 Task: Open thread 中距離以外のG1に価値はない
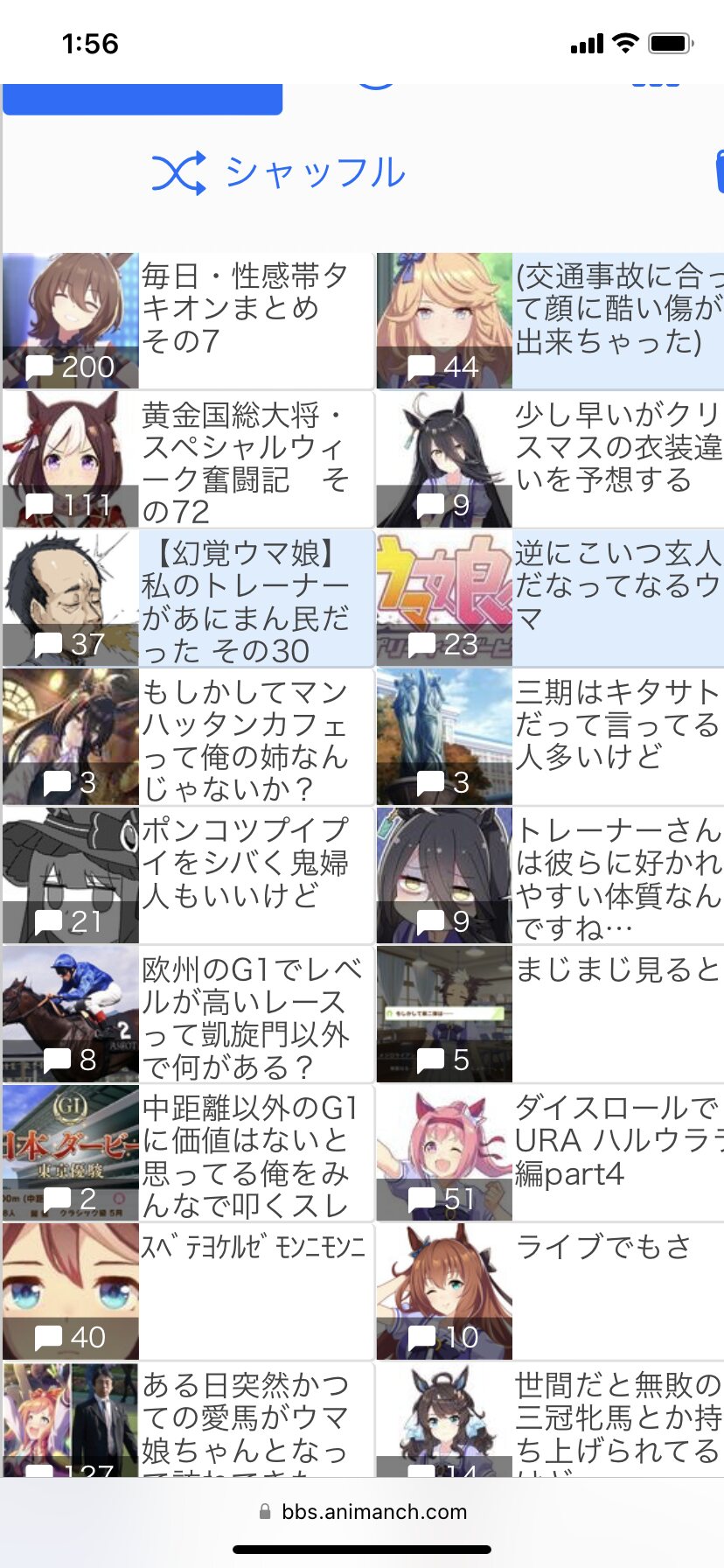(188, 1153)
